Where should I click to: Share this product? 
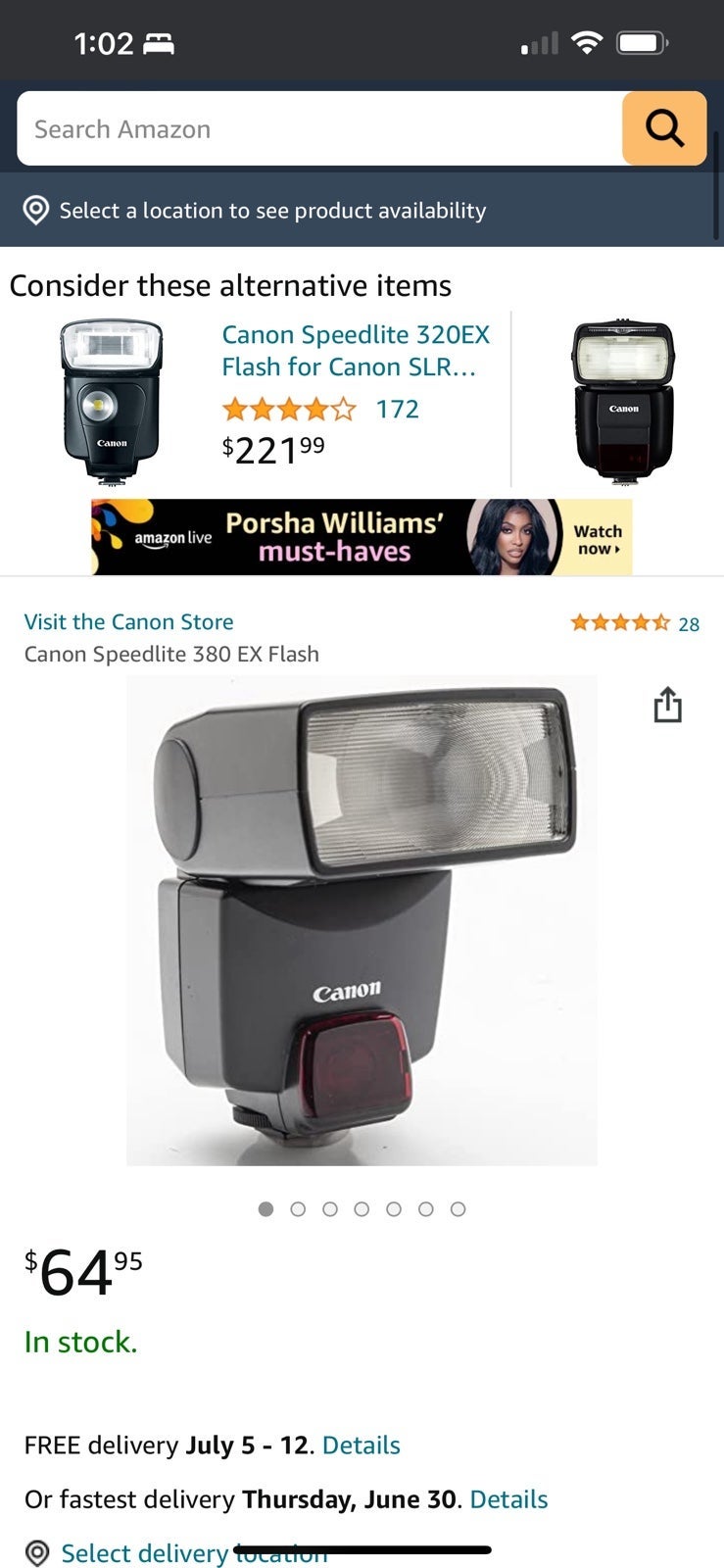click(x=667, y=705)
